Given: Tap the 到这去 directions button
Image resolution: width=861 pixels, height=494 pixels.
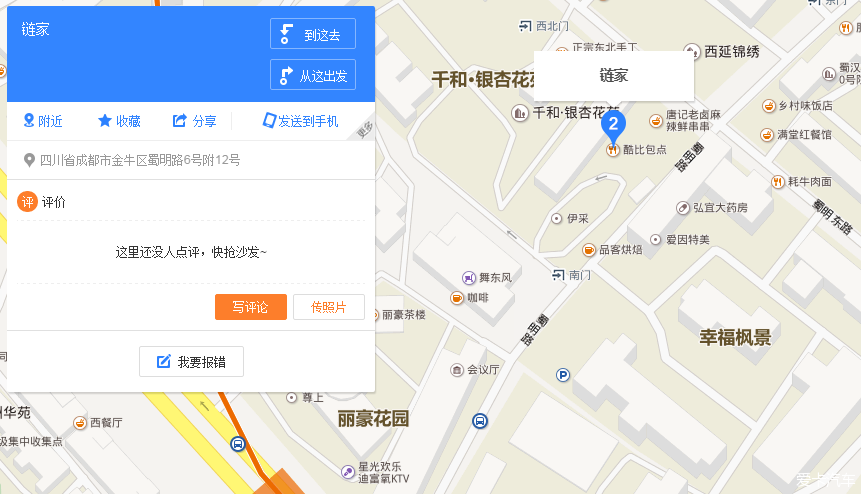Looking at the screenshot, I should 312,34.
